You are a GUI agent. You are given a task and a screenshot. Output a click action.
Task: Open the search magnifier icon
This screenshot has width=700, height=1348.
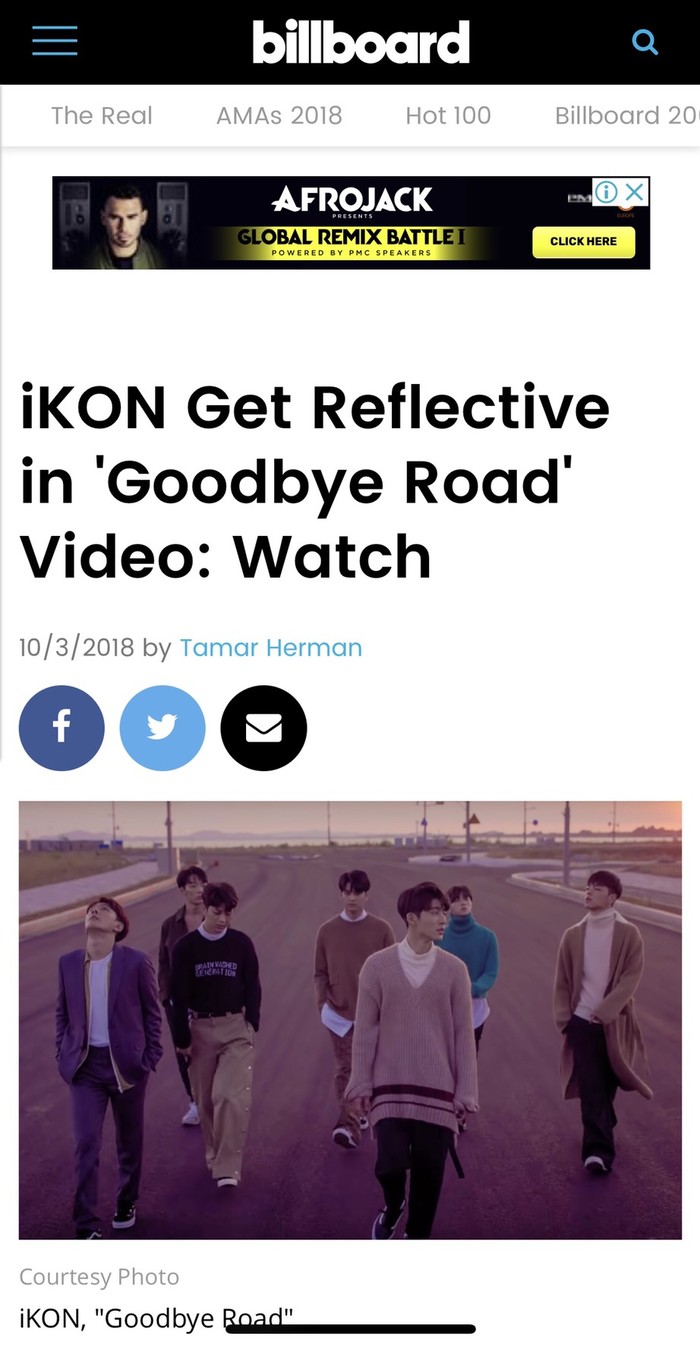coord(646,42)
